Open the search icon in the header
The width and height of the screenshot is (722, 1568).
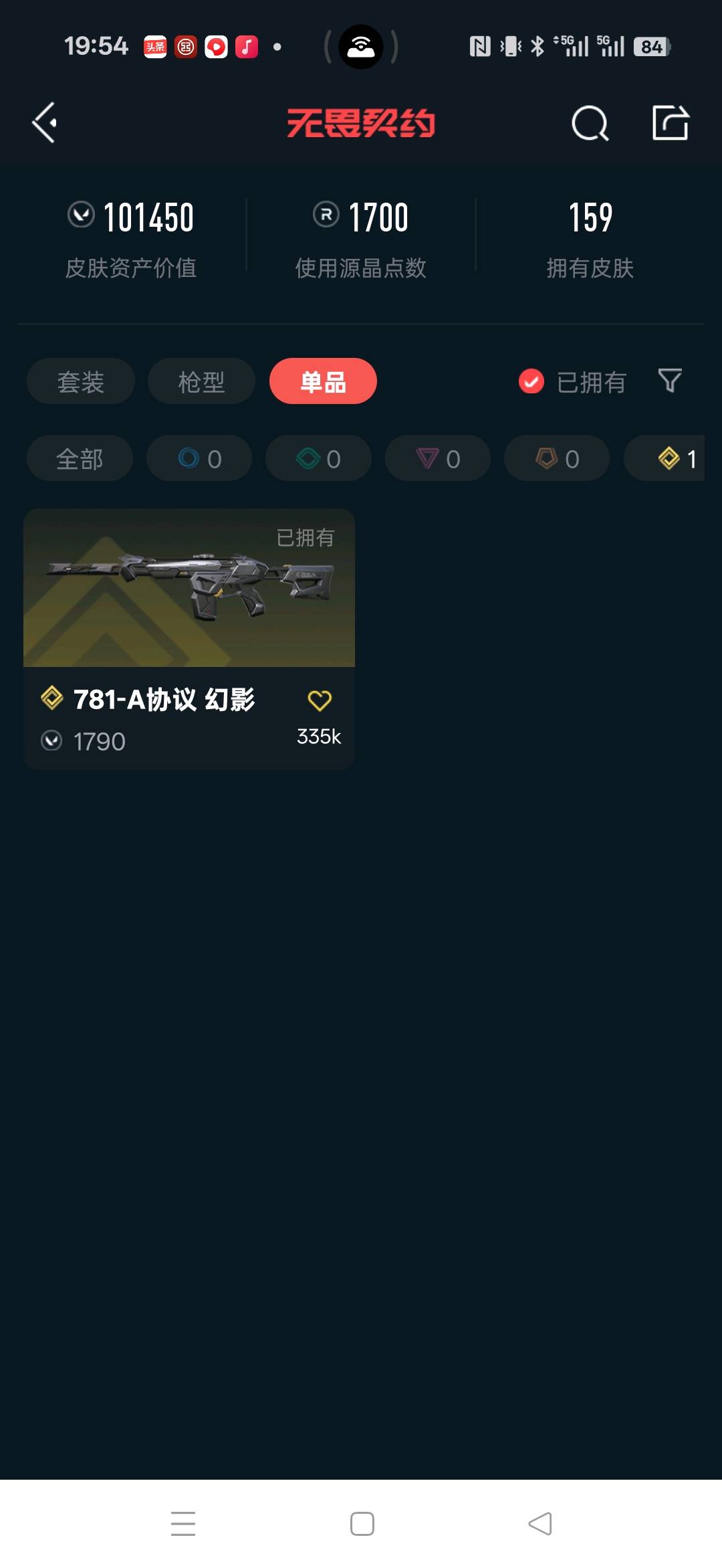[590, 123]
